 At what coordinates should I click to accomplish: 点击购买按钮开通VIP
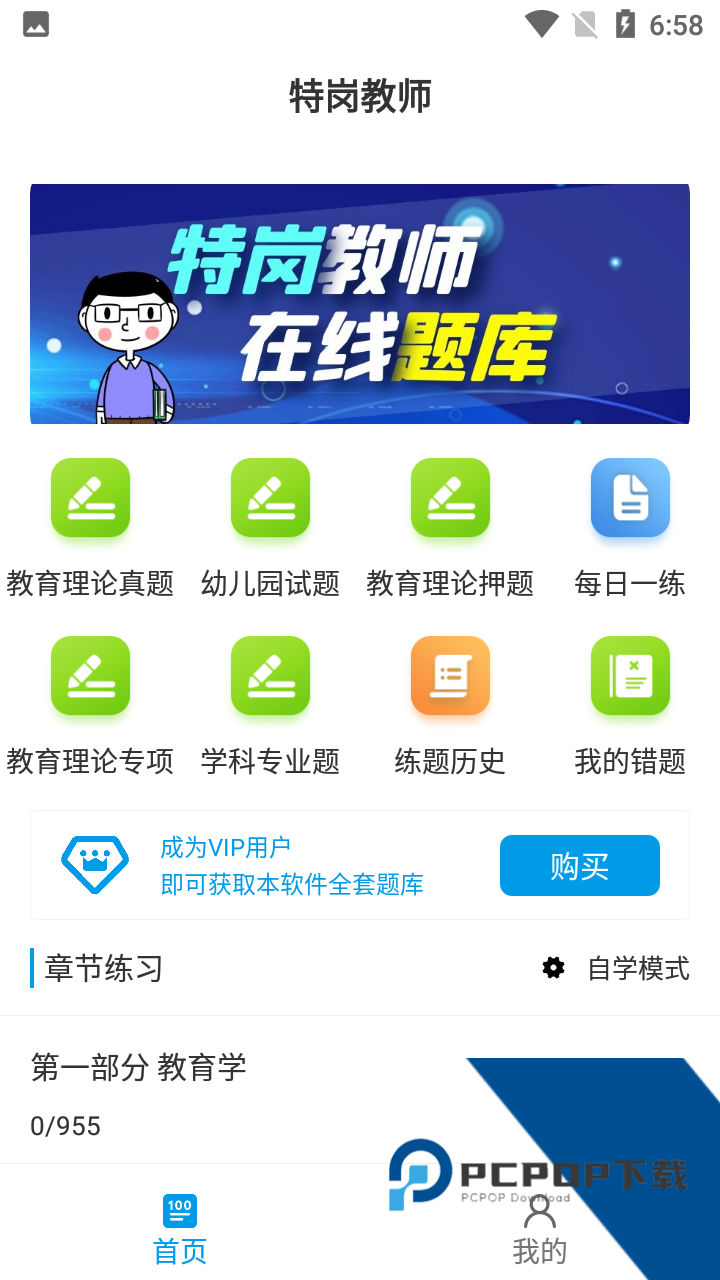click(x=580, y=865)
